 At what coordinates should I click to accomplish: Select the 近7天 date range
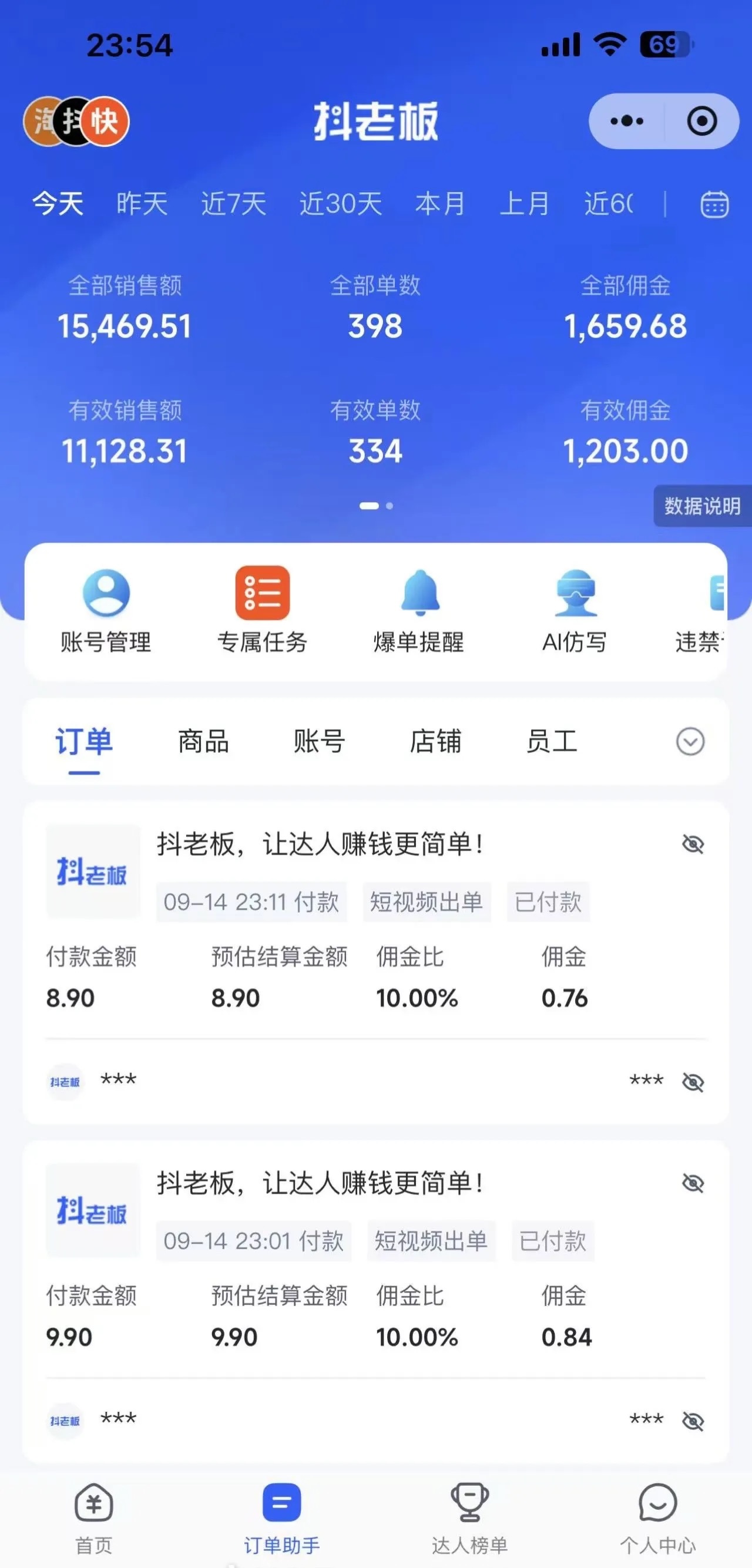pyautogui.click(x=233, y=204)
